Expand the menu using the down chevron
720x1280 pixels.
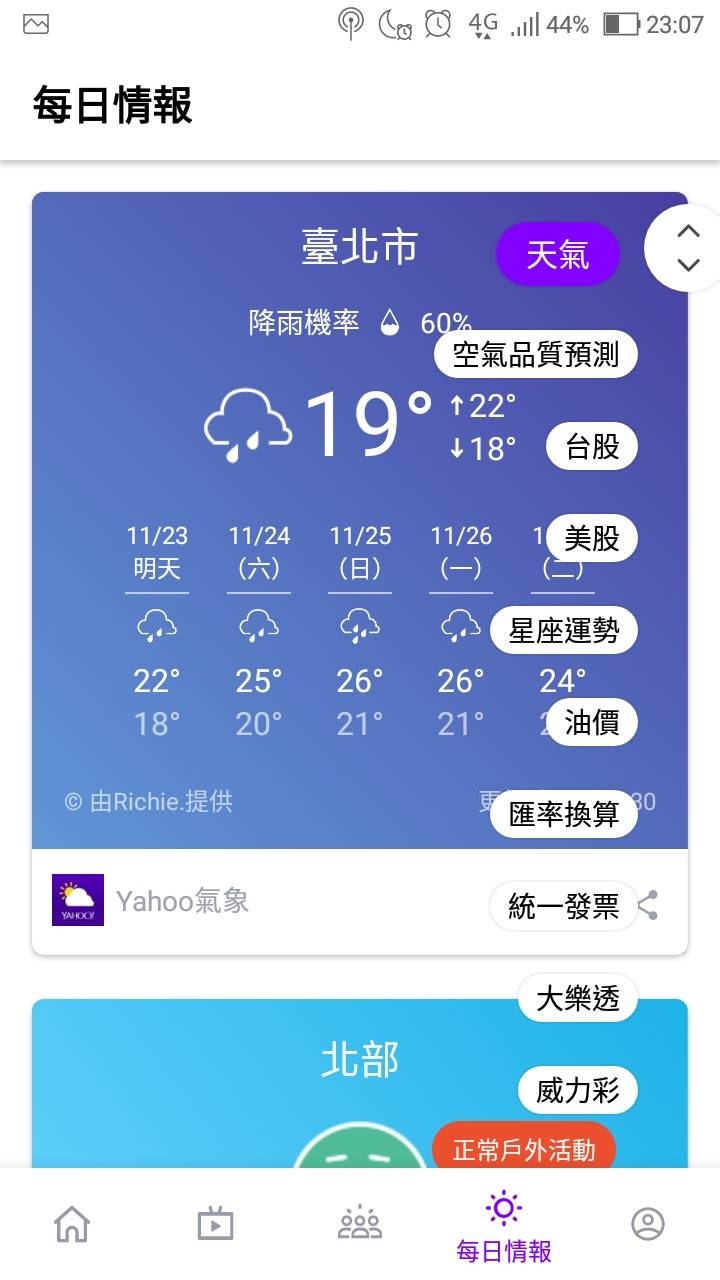point(689,267)
